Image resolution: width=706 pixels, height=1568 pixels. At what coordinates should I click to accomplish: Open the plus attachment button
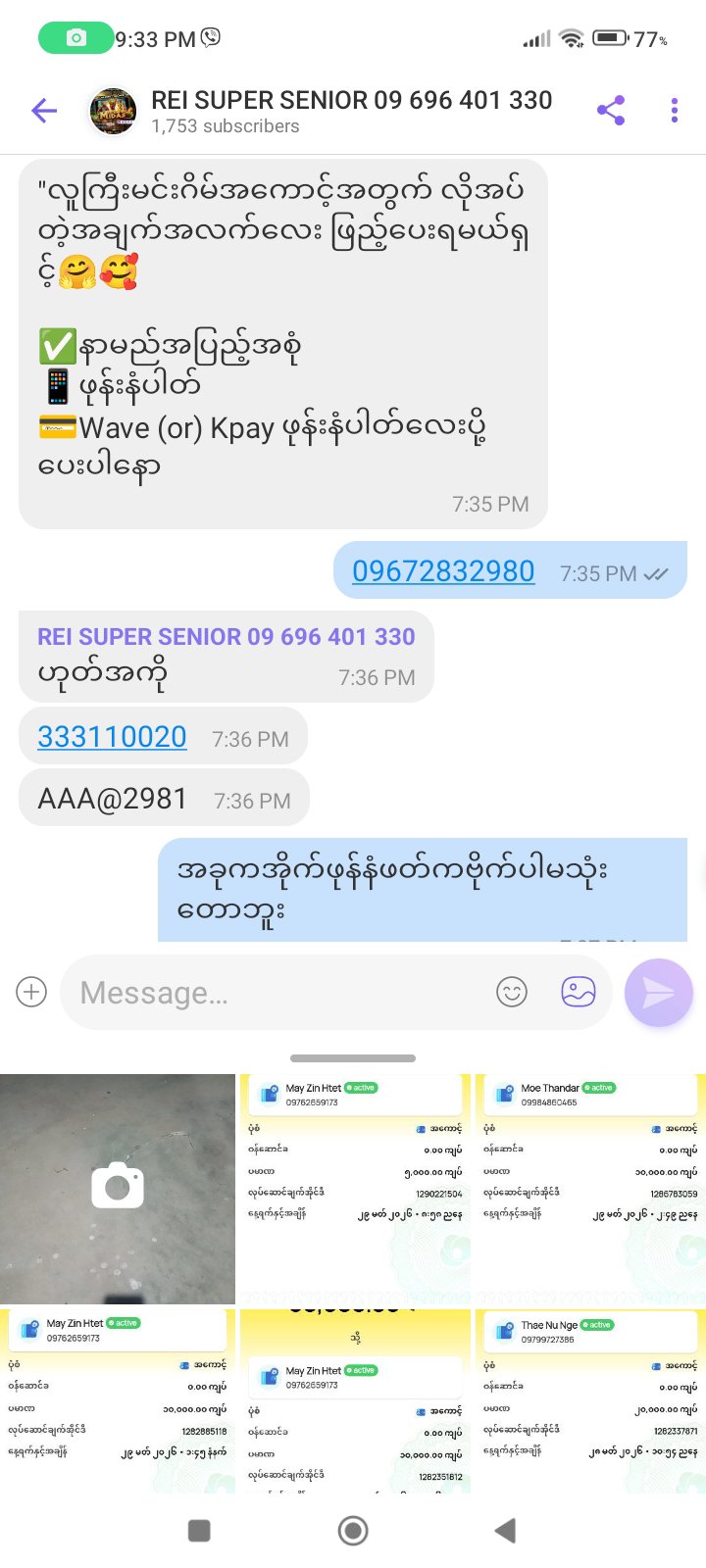pos(31,992)
